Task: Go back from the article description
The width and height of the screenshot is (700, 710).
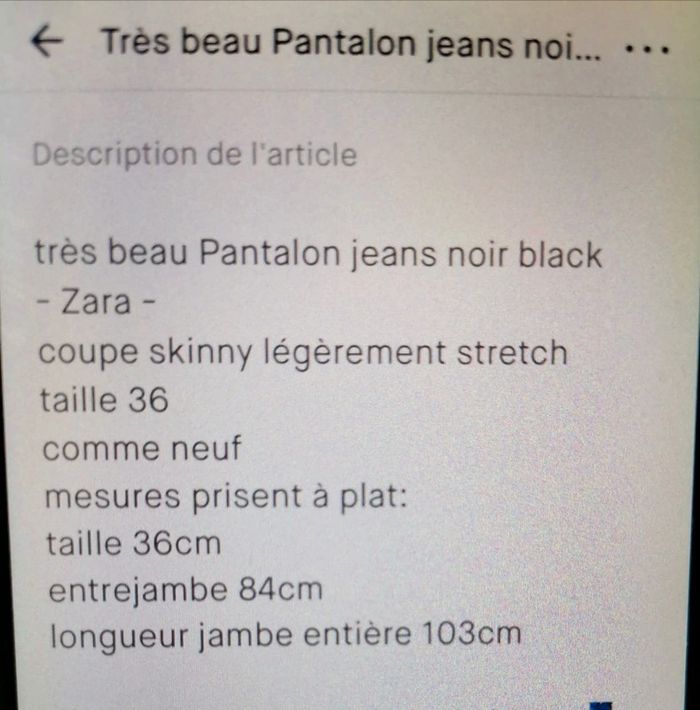Action: 47,42
